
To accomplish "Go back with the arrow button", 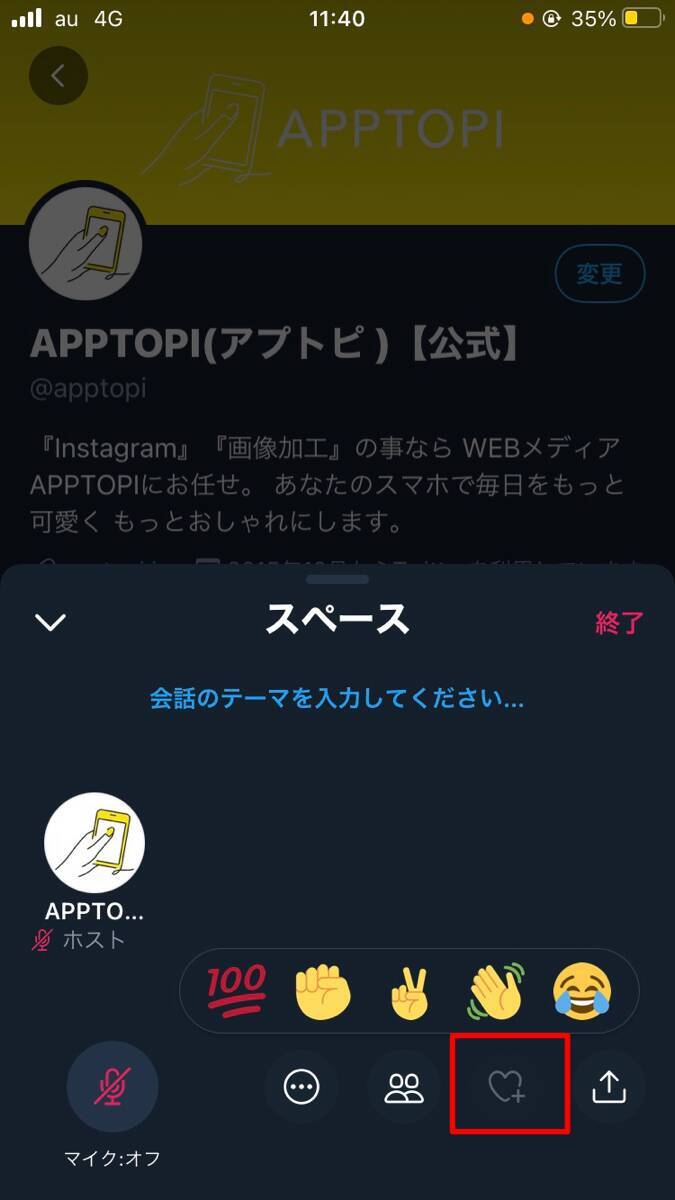I will click(x=58, y=76).
